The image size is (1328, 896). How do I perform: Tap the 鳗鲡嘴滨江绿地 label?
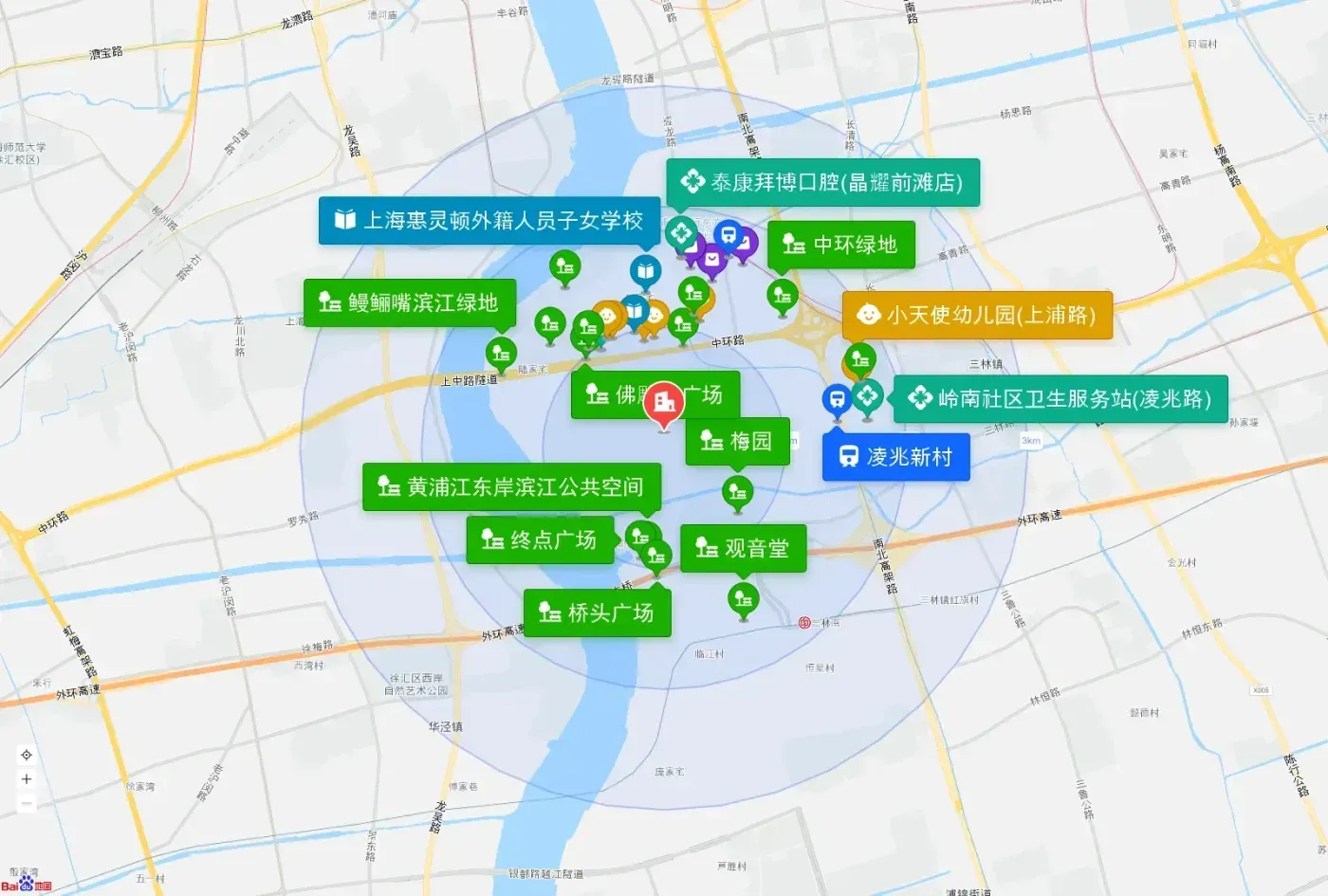pyautogui.click(x=410, y=302)
